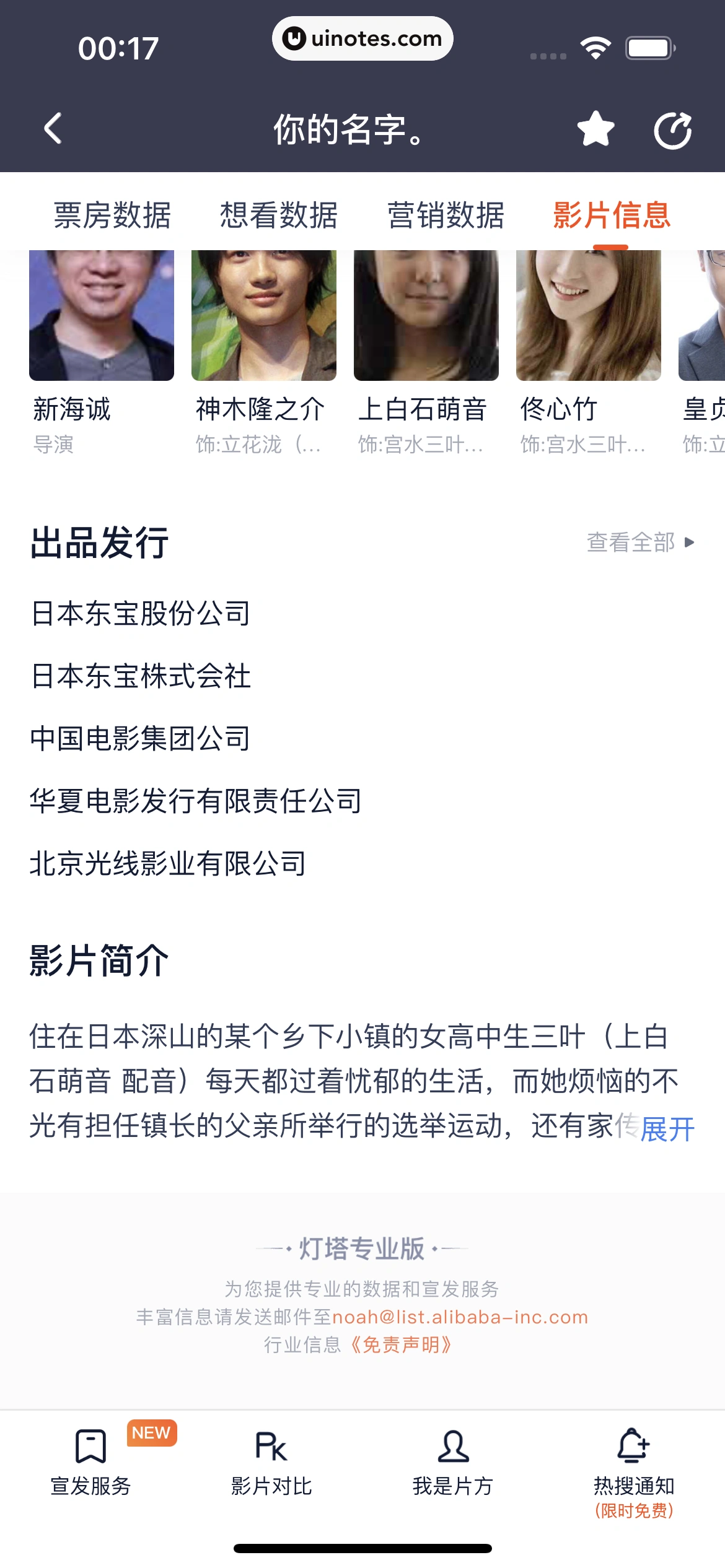
Task: Share this film using the share icon
Action: coord(672,130)
